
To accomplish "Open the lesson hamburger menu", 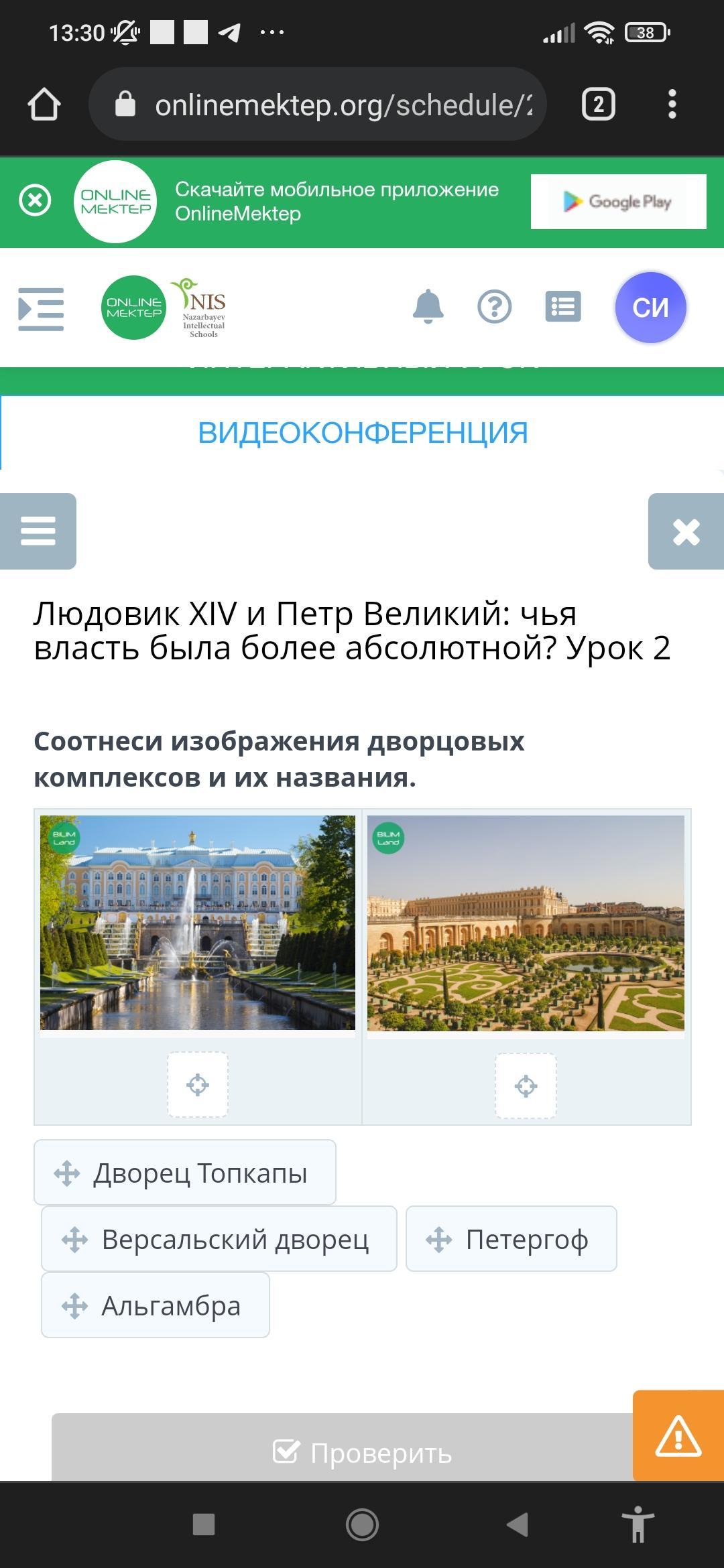I will (x=38, y=531).
